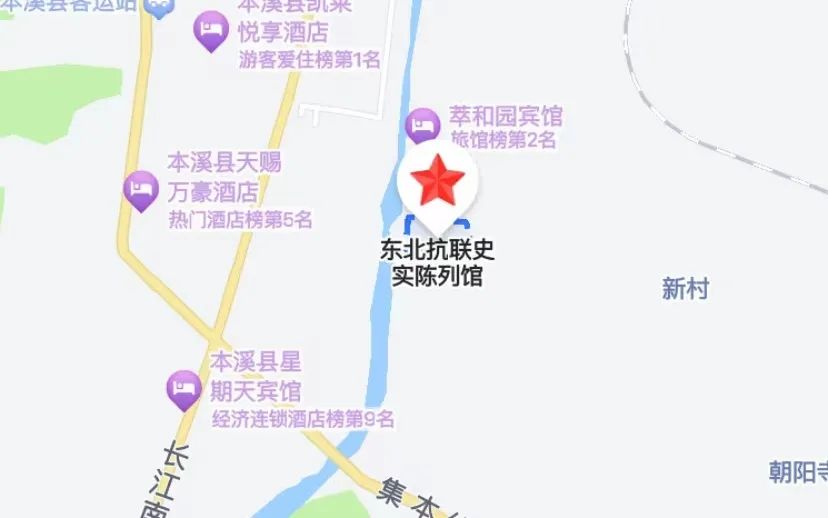
Task: Open the 本溪县星期天宾馆 hotel marker
Action: [184, 388]
